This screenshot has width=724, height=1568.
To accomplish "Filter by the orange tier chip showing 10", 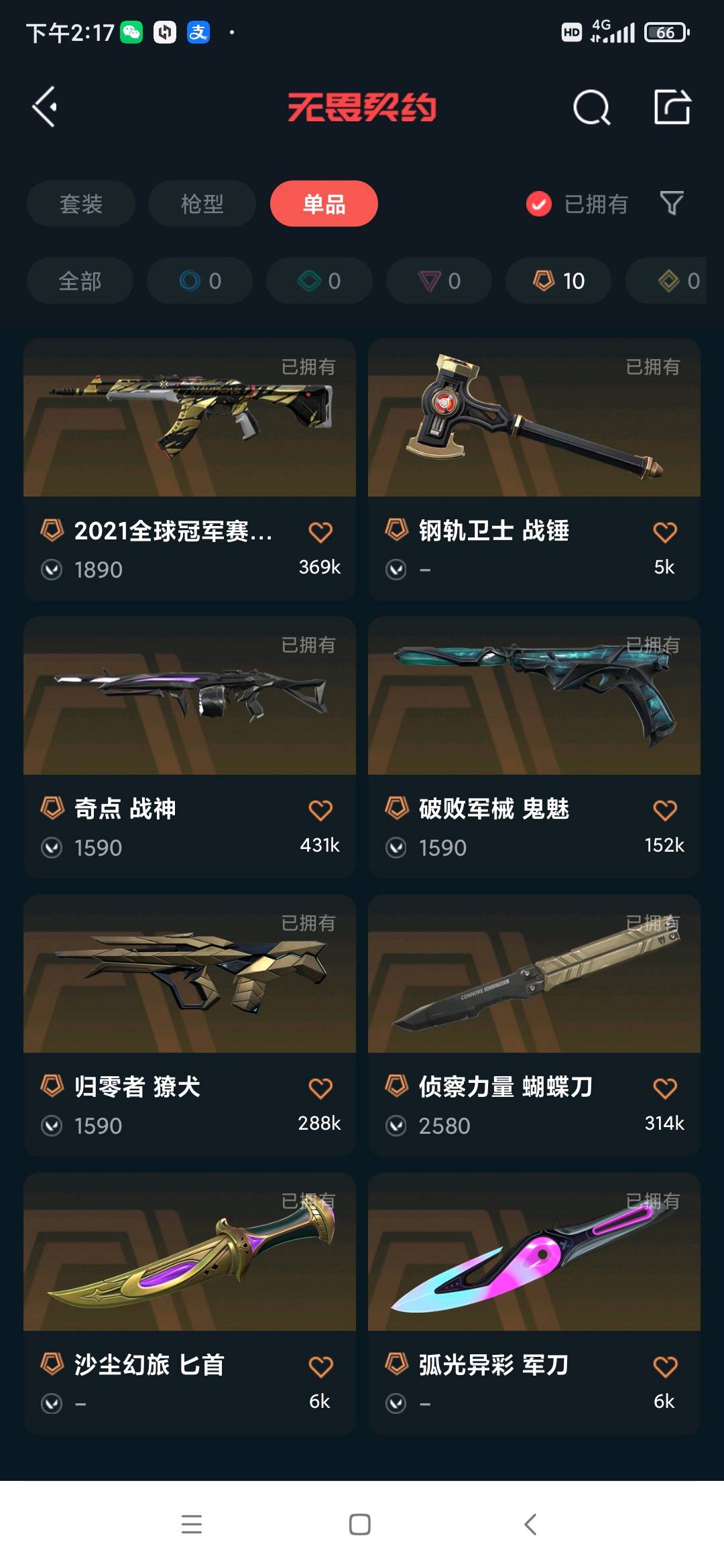I will click(x=558, y=281).
